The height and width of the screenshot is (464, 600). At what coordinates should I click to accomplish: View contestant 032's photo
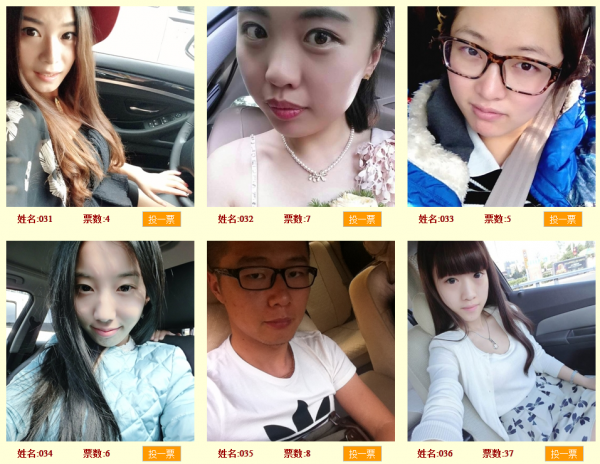tap(301, 106)
